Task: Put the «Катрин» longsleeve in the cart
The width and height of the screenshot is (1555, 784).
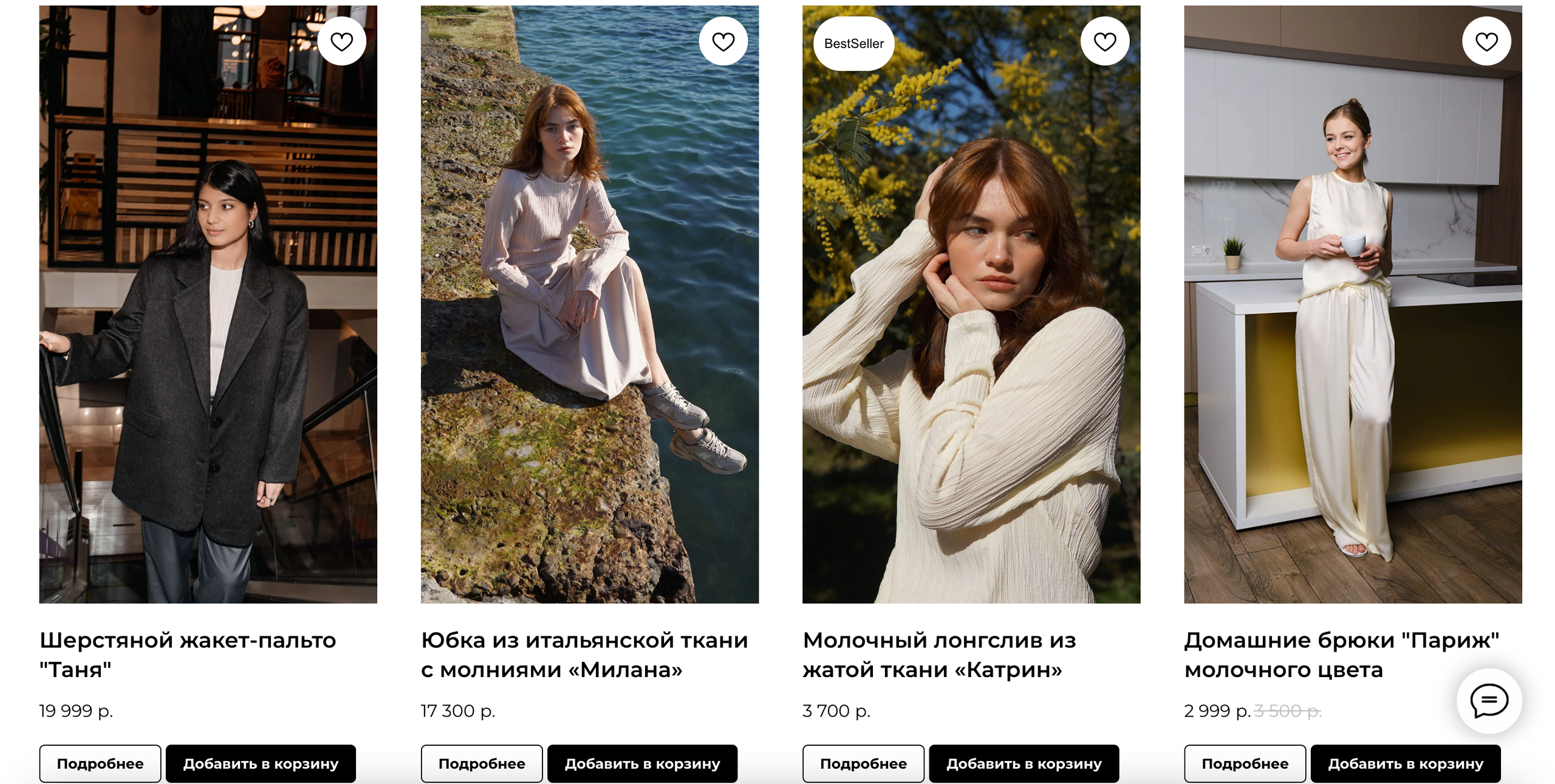Action: tap(1024, 763)
